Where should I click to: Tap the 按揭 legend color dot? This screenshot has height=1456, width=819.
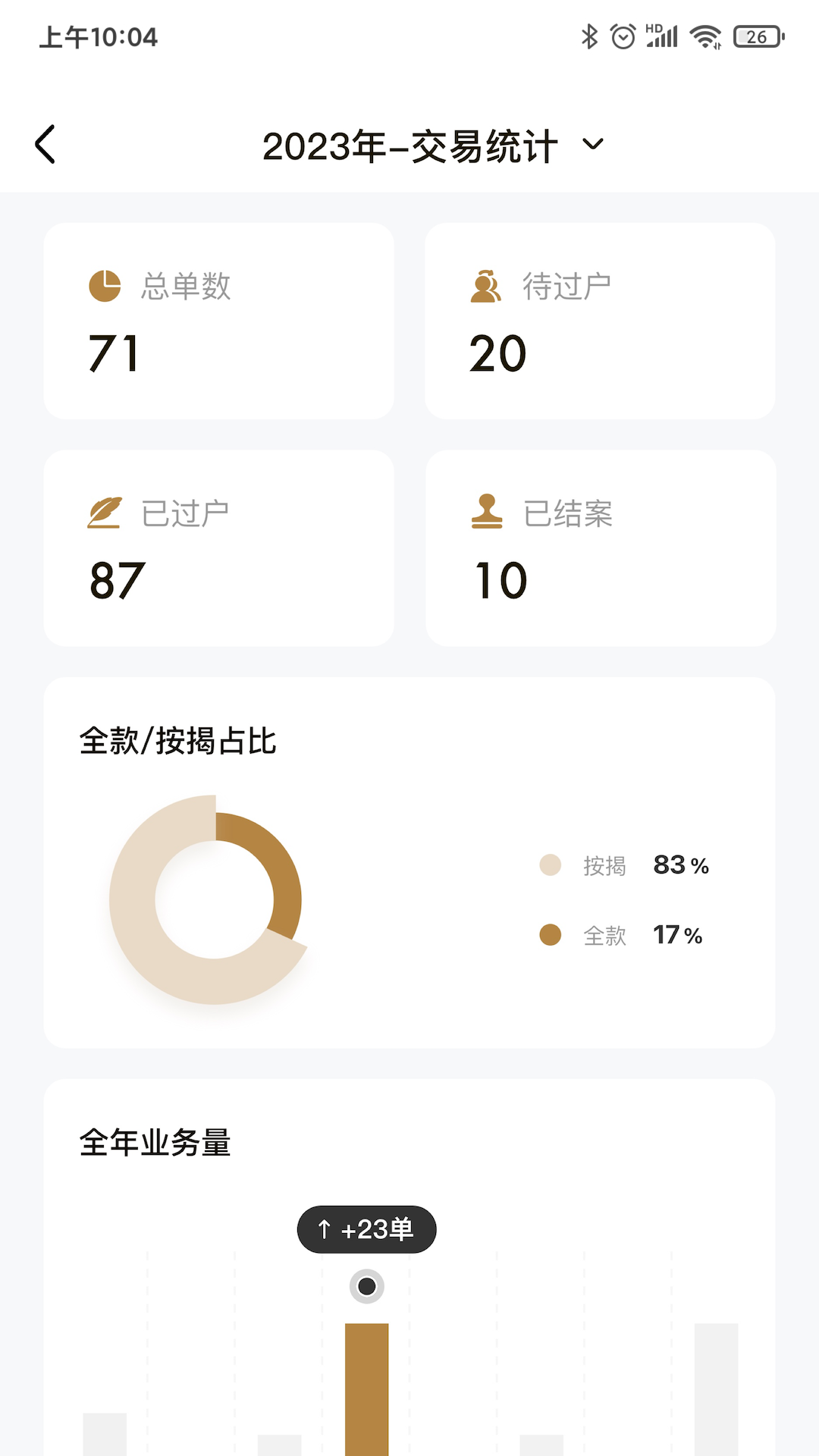pos(549,865)
